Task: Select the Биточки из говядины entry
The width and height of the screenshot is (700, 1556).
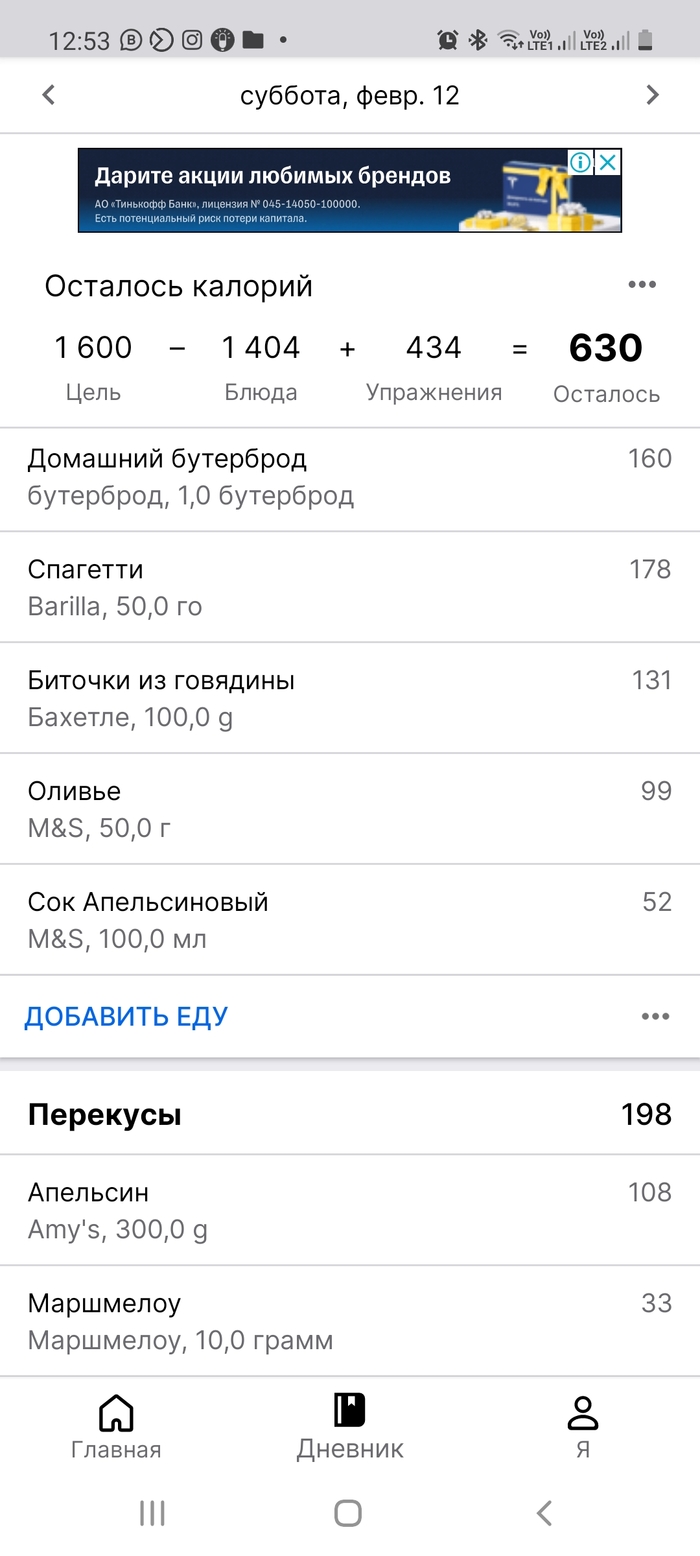Action: (x=350, y=698)
